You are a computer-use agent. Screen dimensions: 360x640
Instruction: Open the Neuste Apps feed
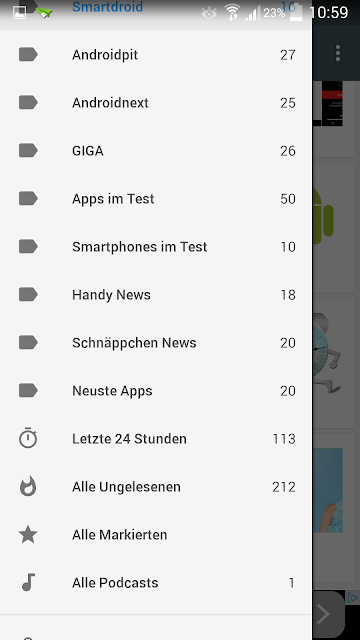coord(156,391)
